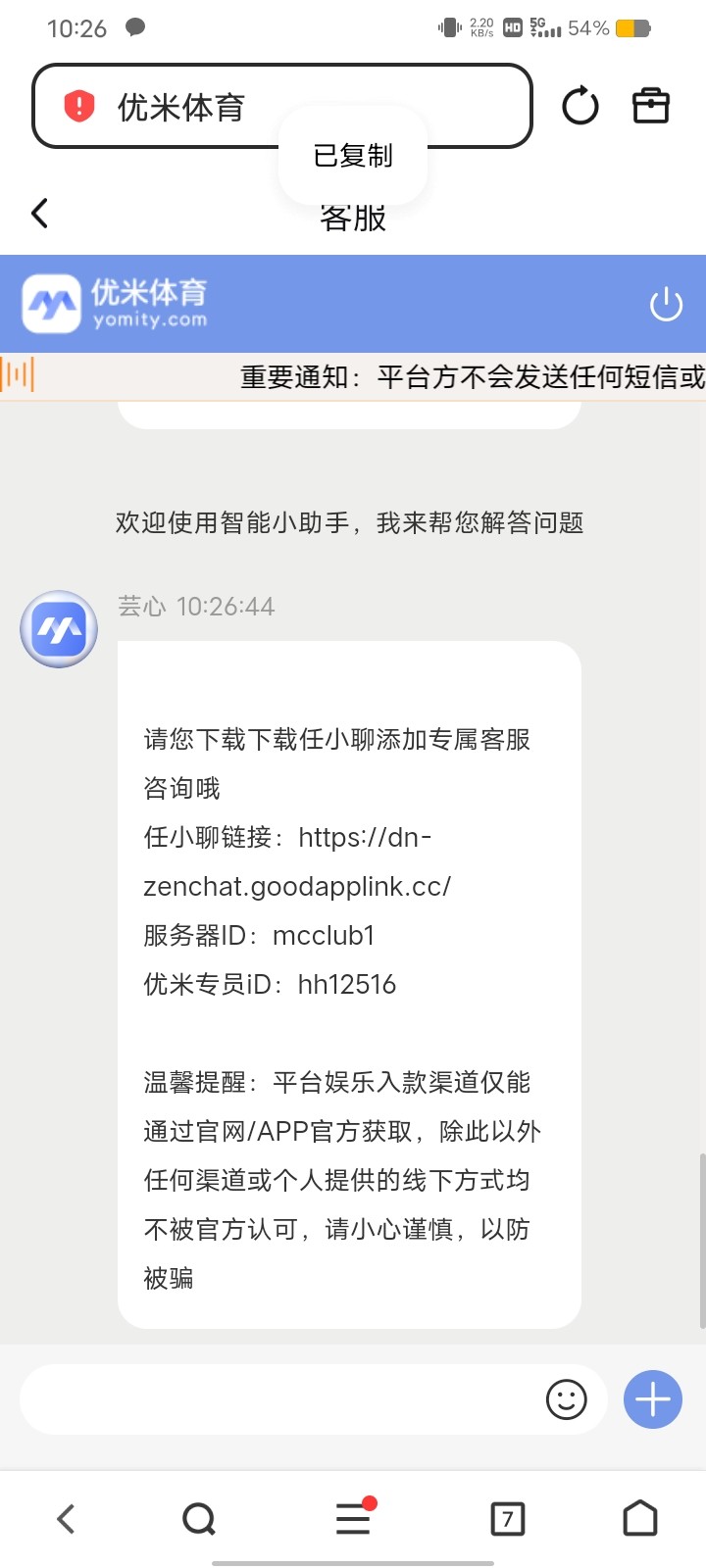Open the browser toolbox icon

pos(650,105)
